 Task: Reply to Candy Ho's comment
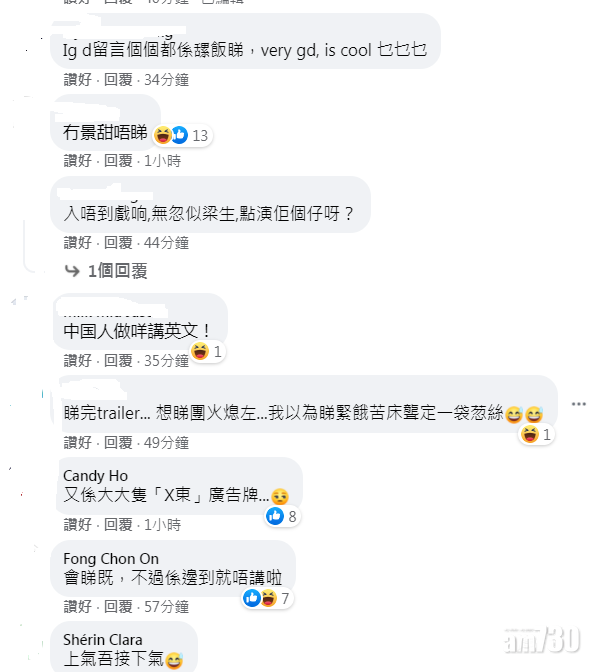click(x=118, y=525)
